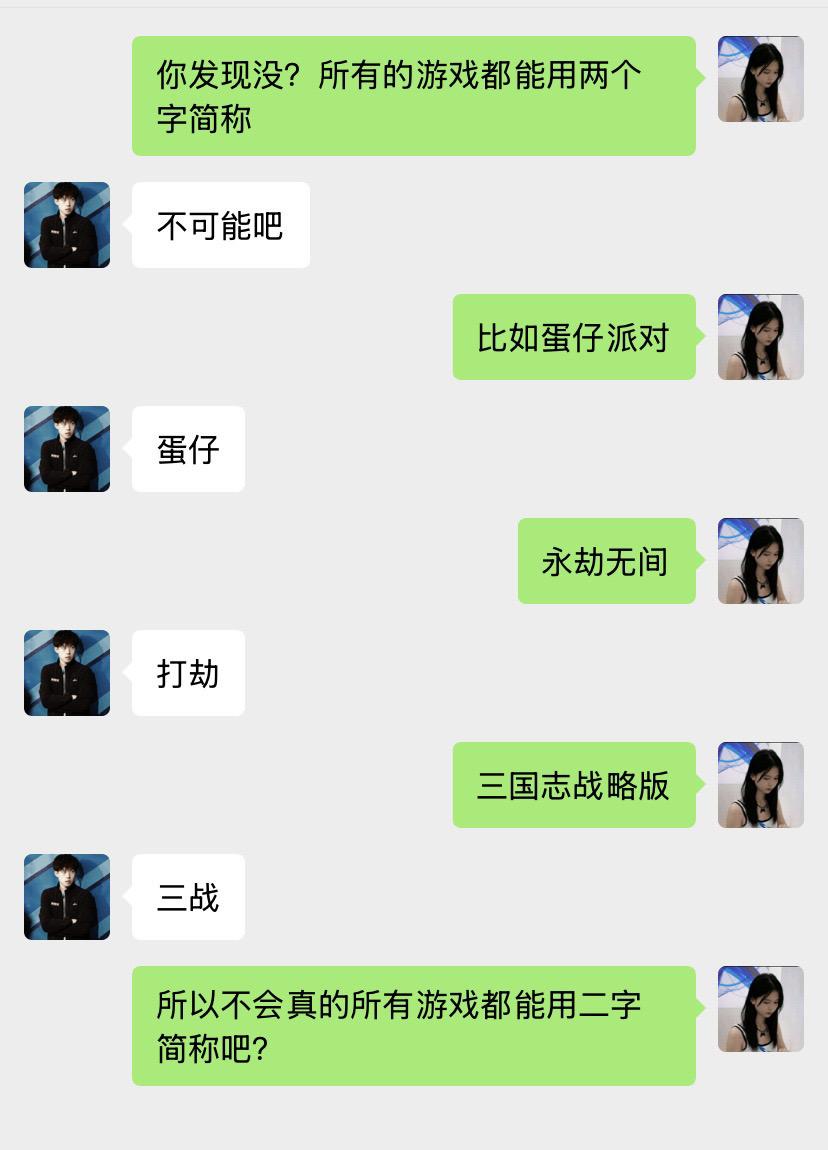
Task: Open avatar next to "永劫无间" message
Action: (x=760, y=561)
